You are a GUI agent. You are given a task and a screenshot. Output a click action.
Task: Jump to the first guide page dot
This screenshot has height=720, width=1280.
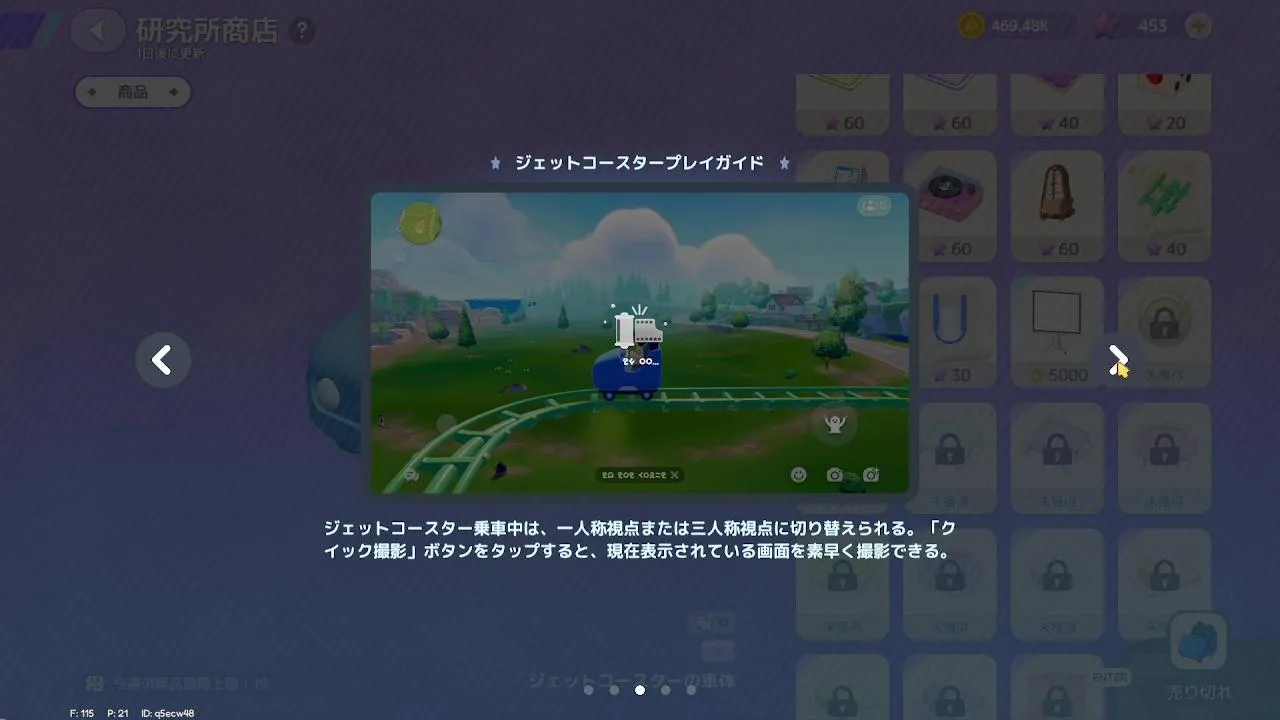pos(588,690)
